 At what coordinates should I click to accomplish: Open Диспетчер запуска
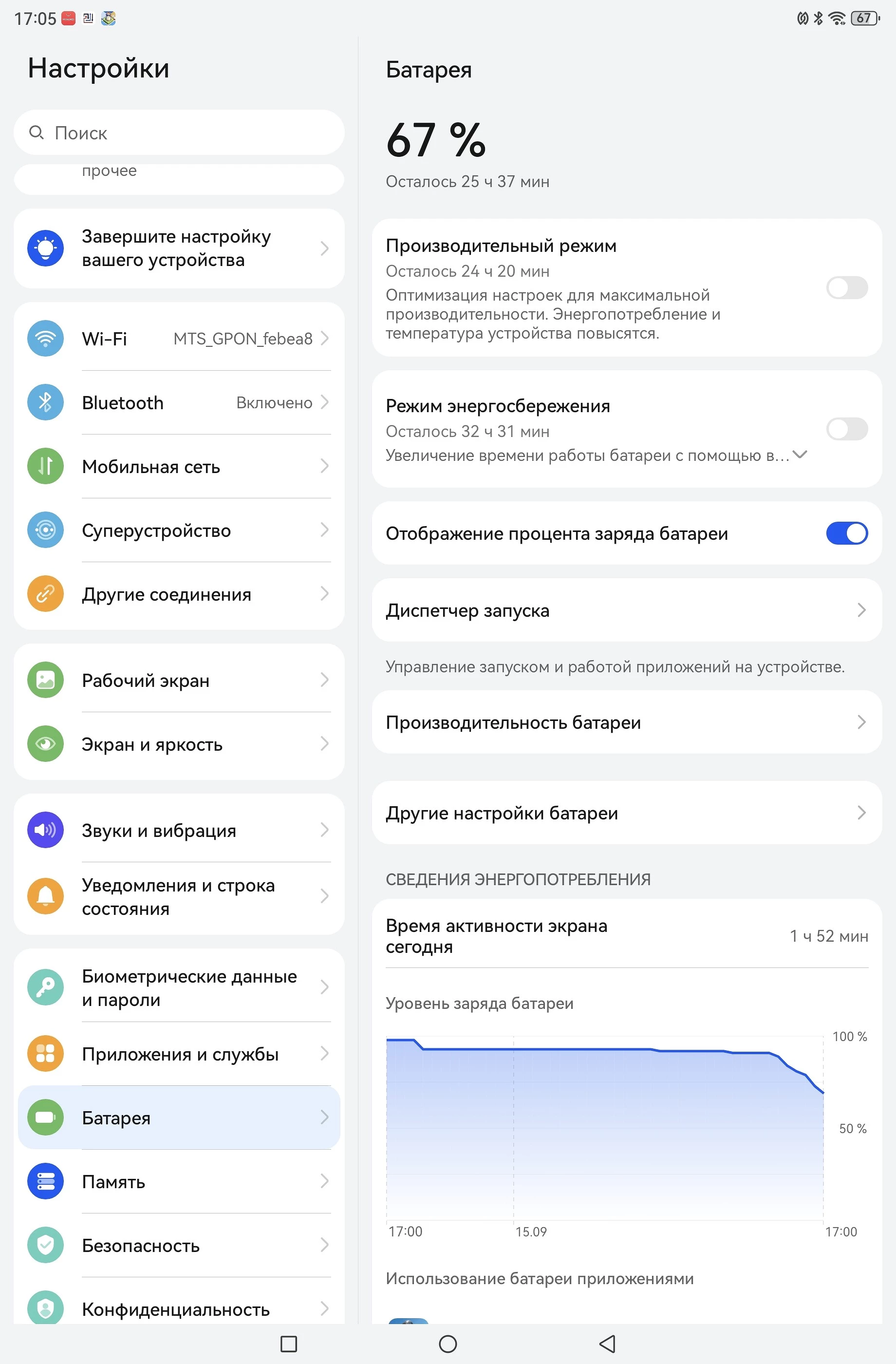(627, 610)
